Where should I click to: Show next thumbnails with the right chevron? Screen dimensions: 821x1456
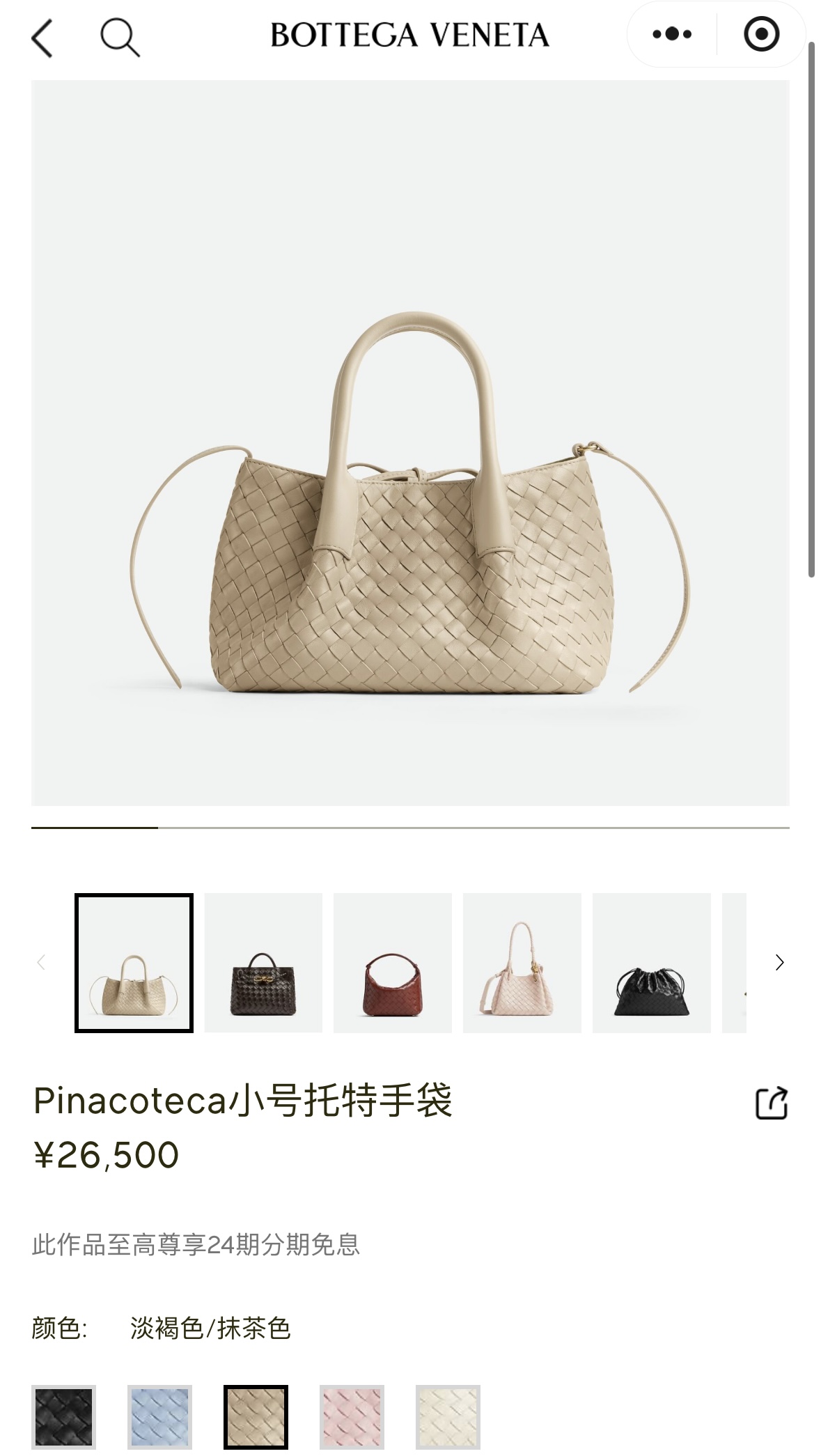[779, 962]
